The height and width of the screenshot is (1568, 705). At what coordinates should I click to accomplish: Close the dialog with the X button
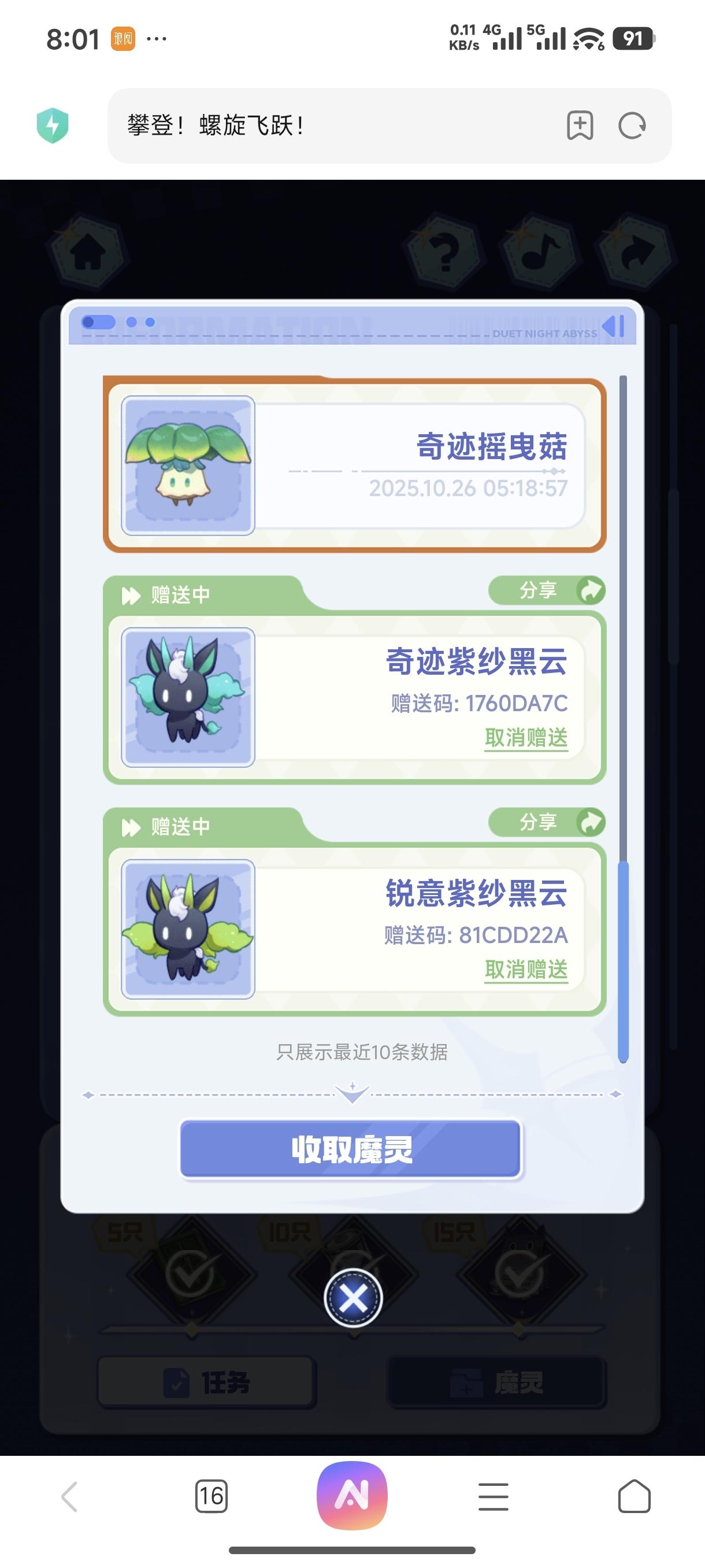coord(353,1299)
